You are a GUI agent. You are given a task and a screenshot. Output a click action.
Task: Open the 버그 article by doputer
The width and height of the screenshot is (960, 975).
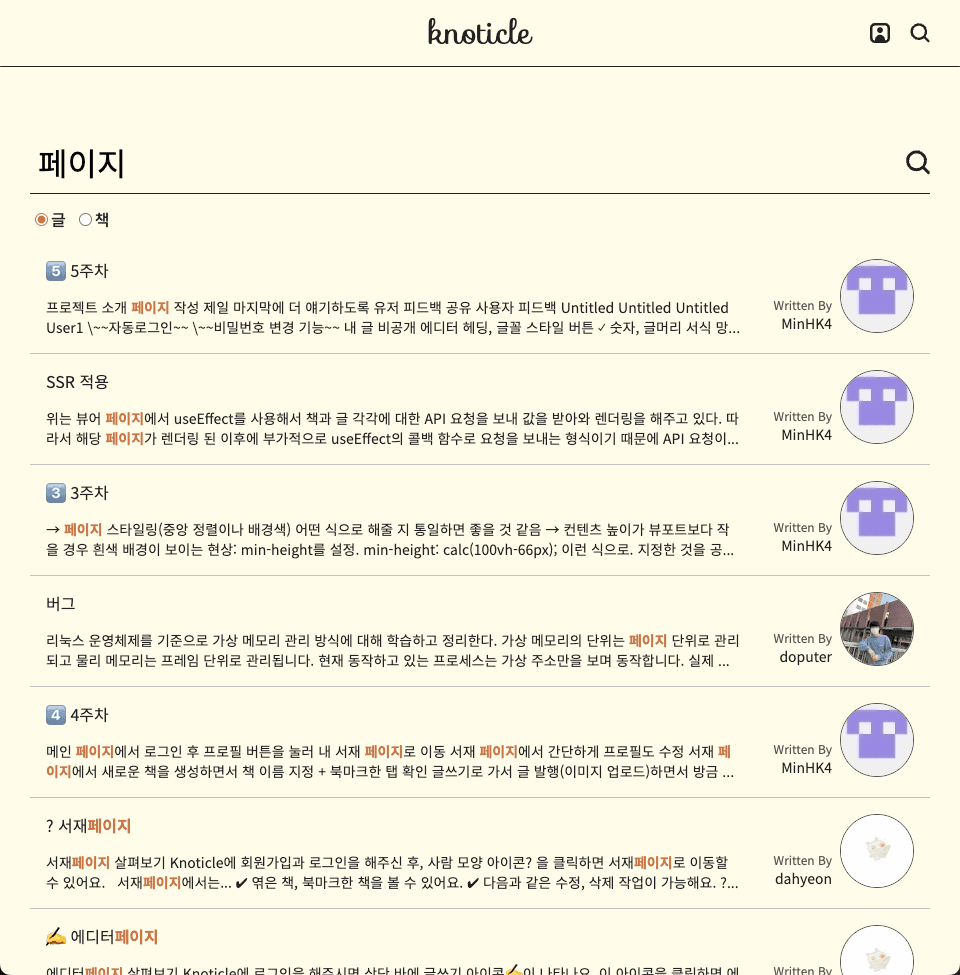pyautogui.click(x=61, y=604)
